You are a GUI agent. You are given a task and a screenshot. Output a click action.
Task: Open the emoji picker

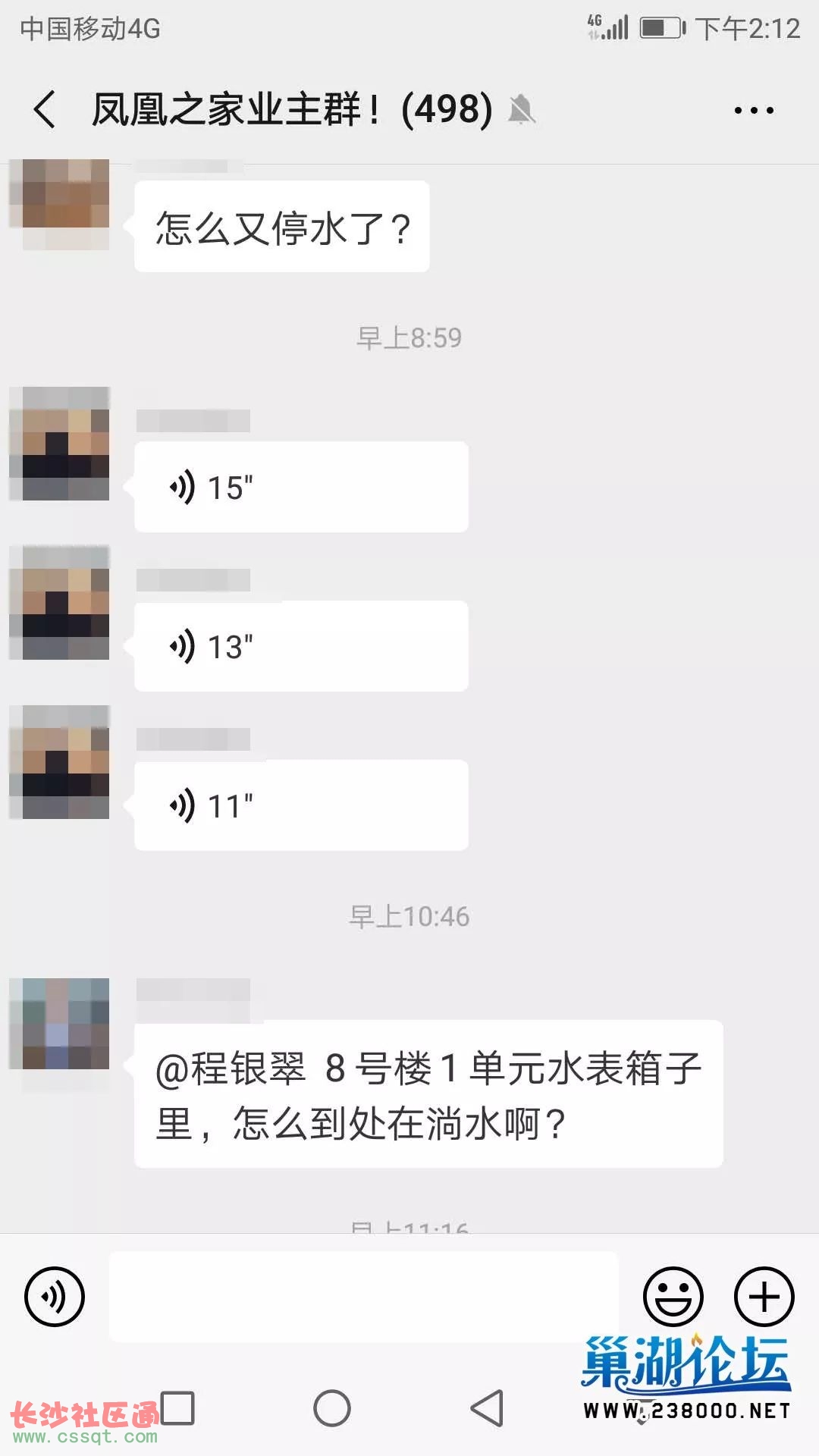pyautogui.click(x=673, y=1297)
